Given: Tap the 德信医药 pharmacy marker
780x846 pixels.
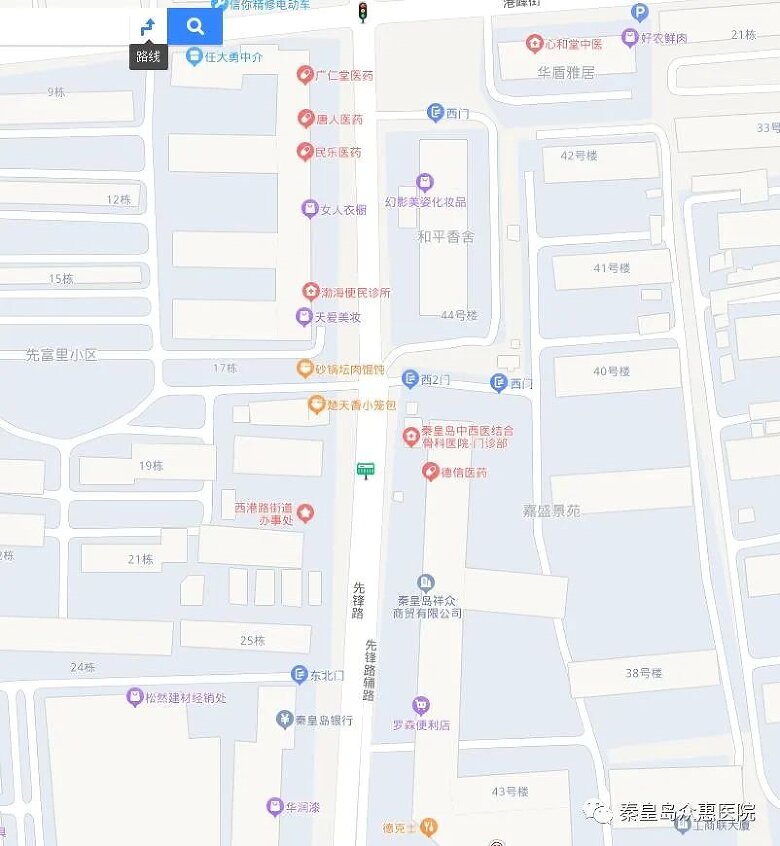Looking at the screenshot, I should point(431,471).
